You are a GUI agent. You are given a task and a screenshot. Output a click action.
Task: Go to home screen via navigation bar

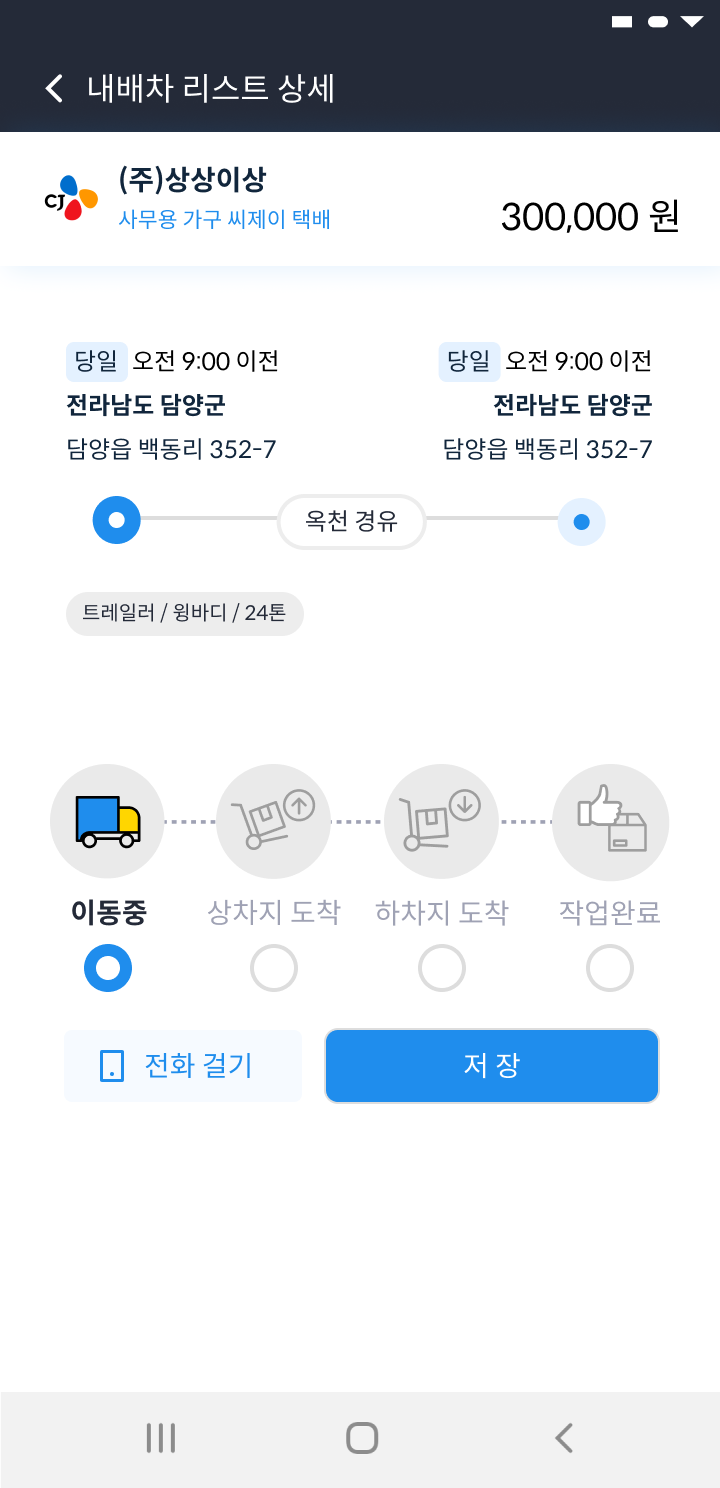tap(362, 1438)
